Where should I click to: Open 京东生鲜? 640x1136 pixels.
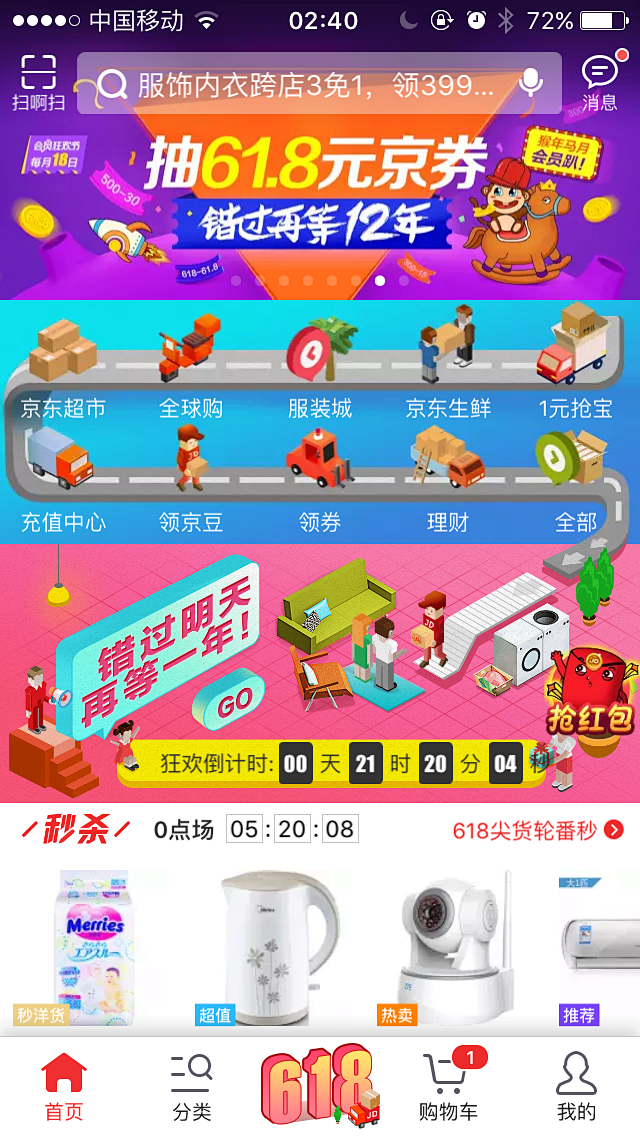pyautogui.click(x=448, y=370)
